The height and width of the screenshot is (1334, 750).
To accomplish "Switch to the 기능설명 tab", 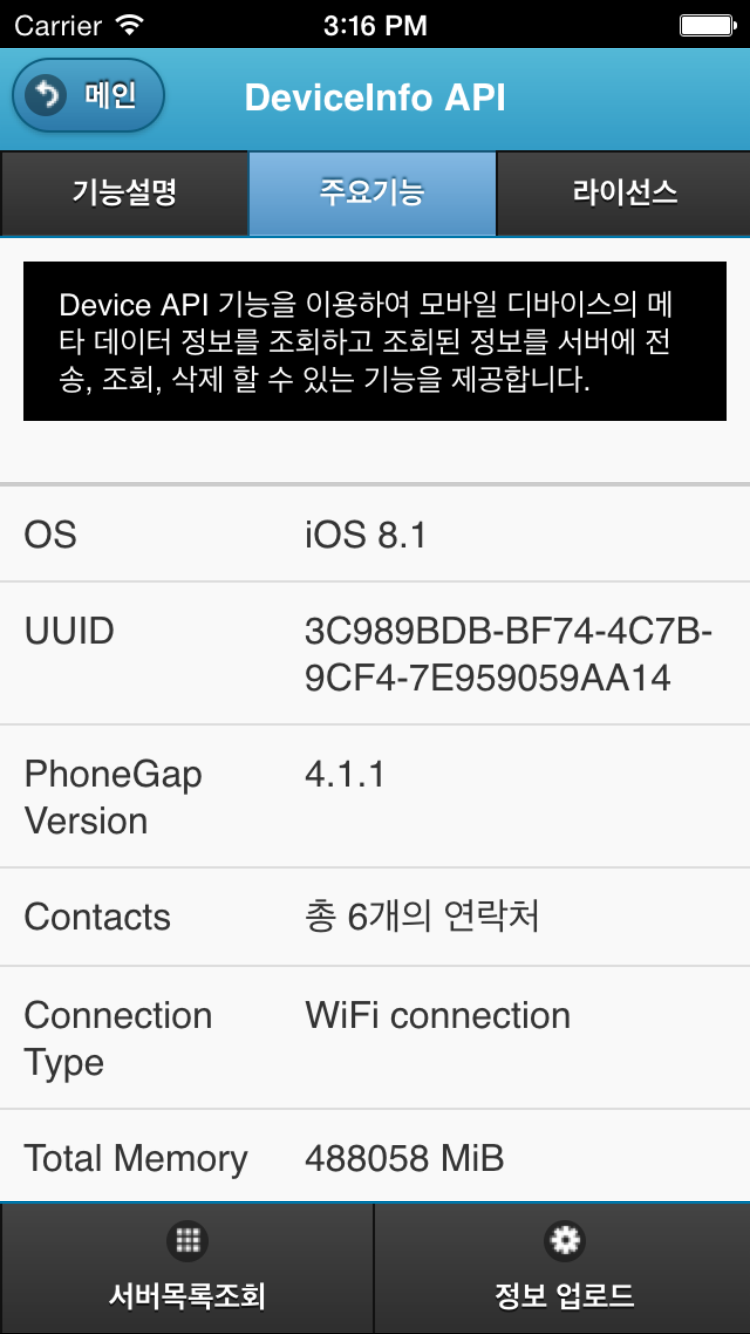I will pos(124,193).
